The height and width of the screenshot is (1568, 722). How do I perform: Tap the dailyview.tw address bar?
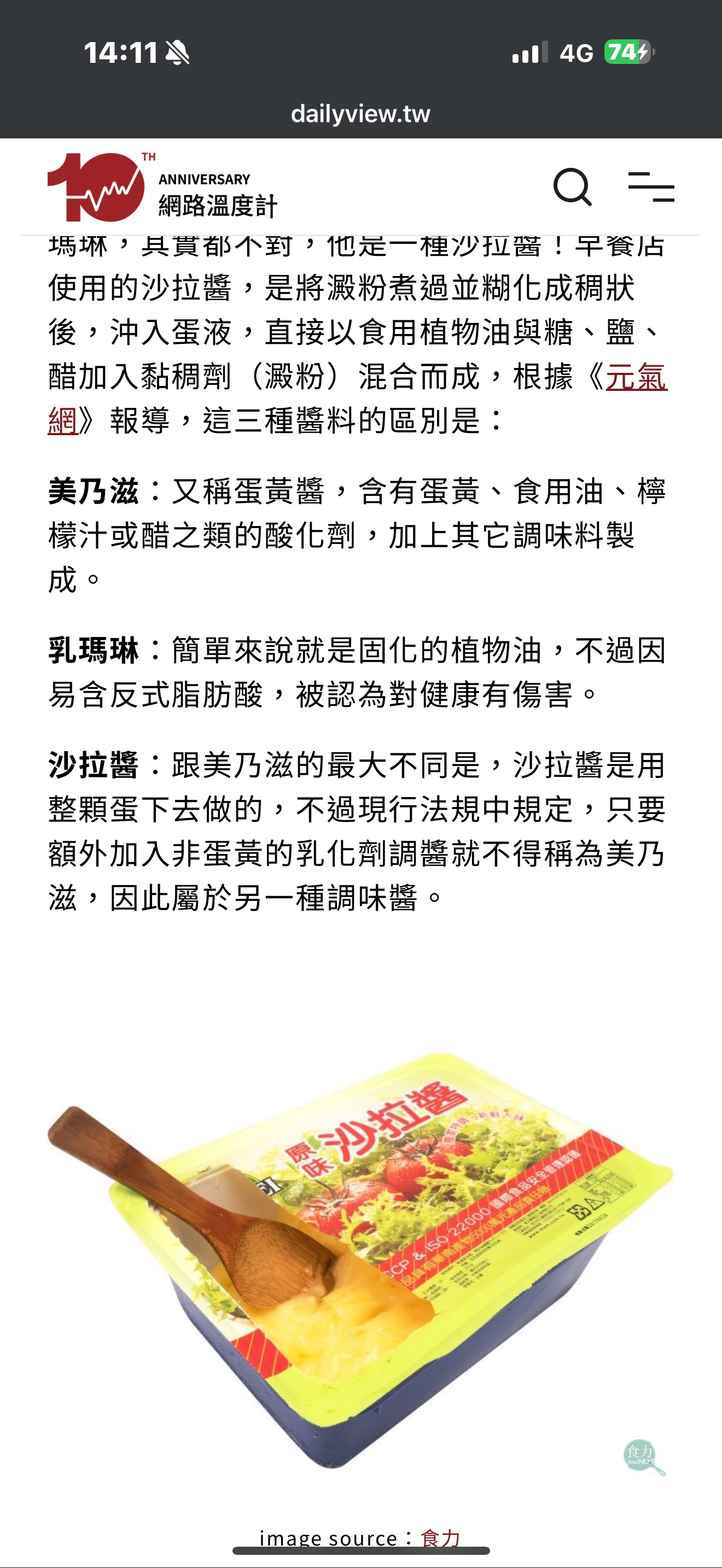[x=360, y=114]
